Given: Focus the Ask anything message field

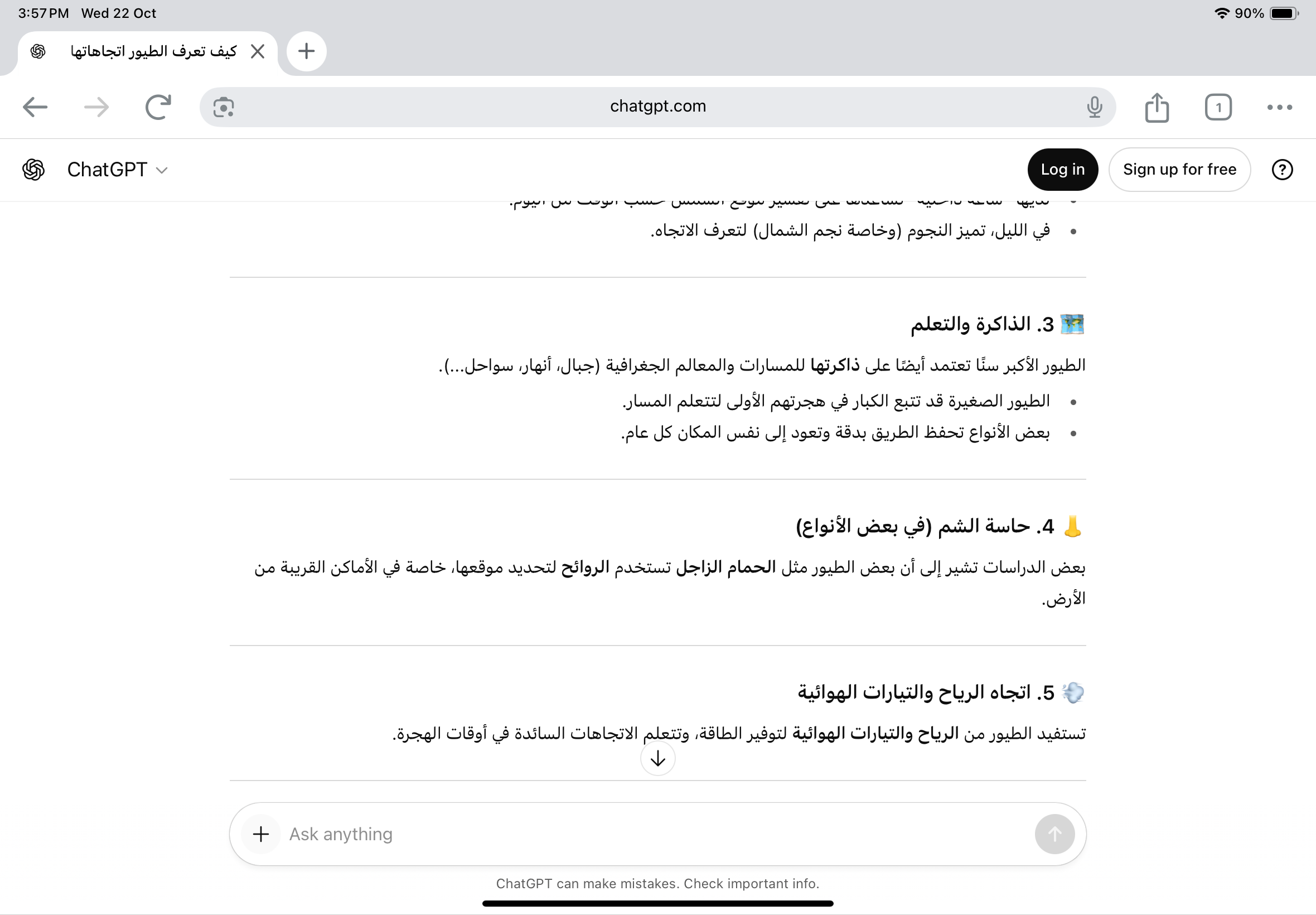Looking at the screenshot, I should [x=653, y=834].
